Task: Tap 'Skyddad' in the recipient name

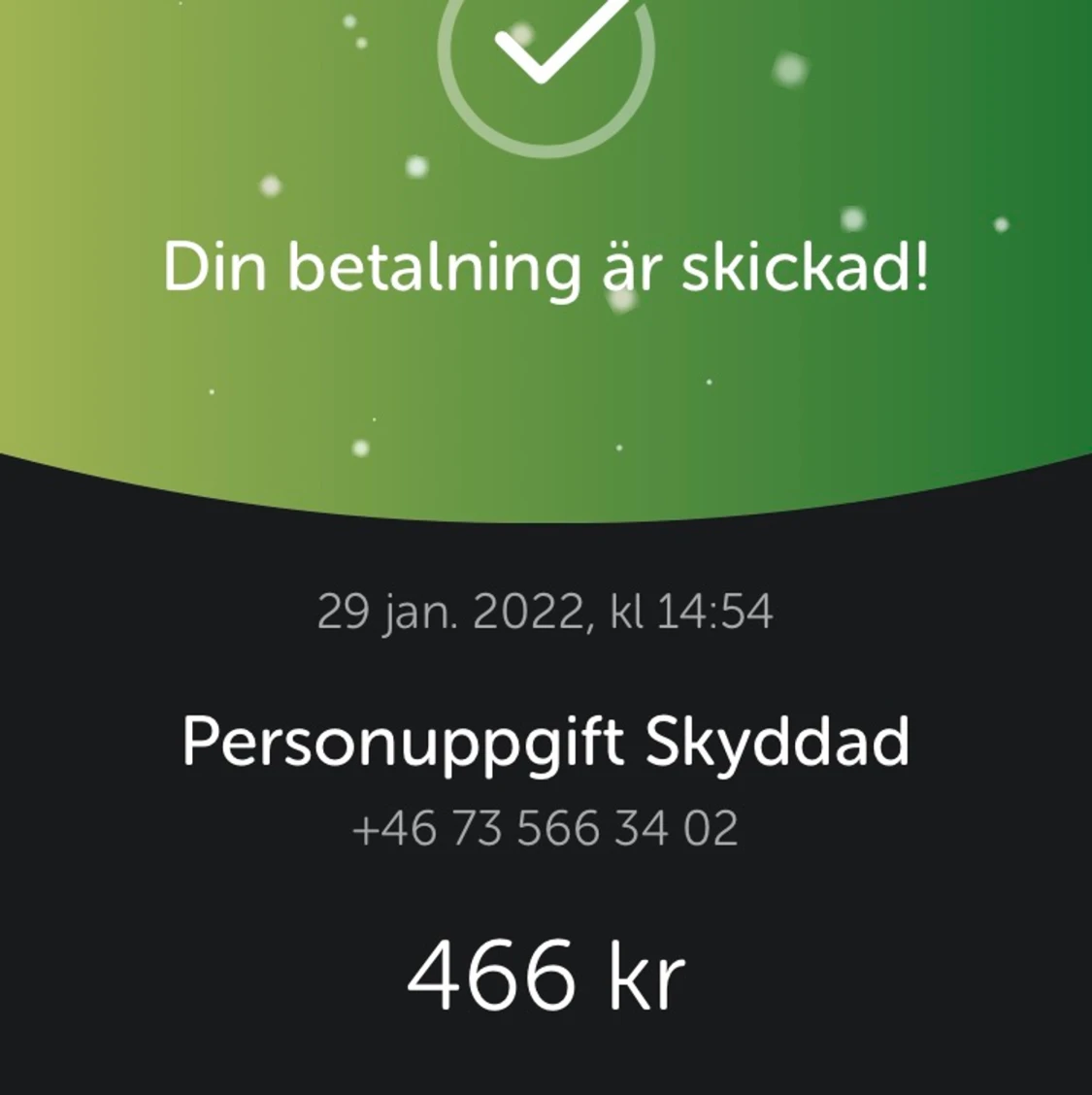Action: pyautogui.click(x=777, y=743)
